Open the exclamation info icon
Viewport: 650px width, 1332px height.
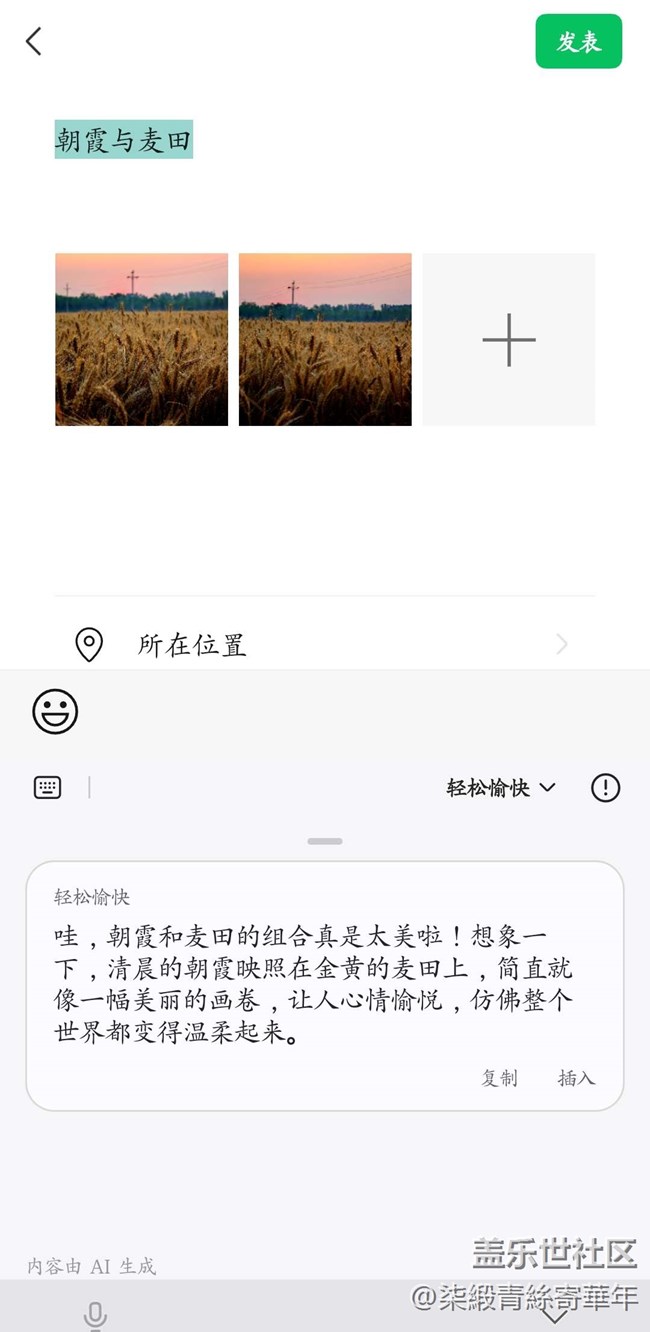coord(605,787)
